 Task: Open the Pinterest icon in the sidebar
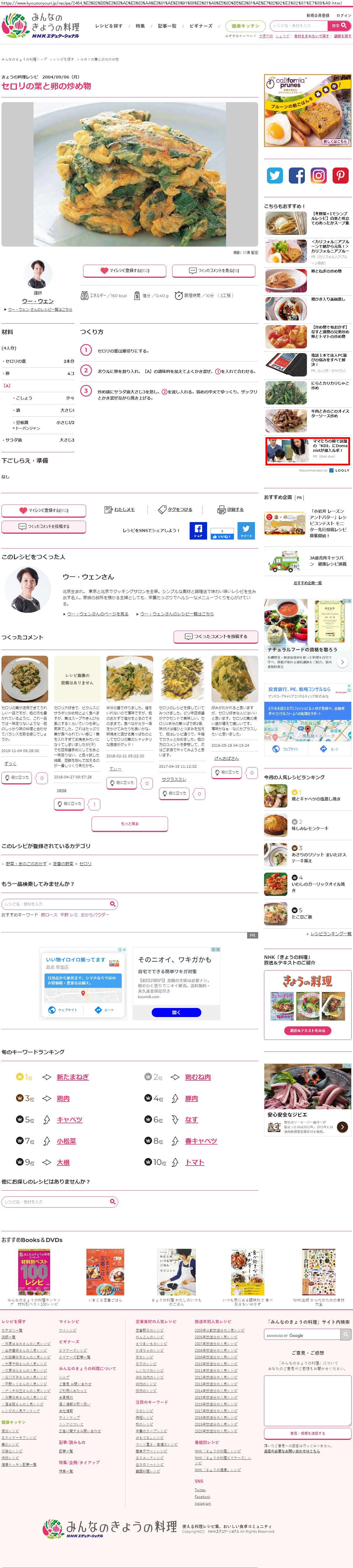pos(340,175)
